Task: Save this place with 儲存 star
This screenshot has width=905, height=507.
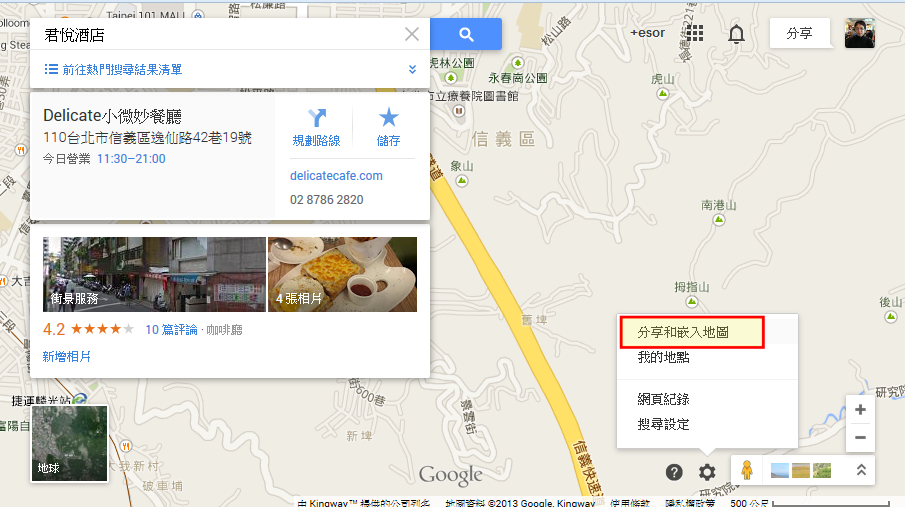Action: (x=388, y=128)
